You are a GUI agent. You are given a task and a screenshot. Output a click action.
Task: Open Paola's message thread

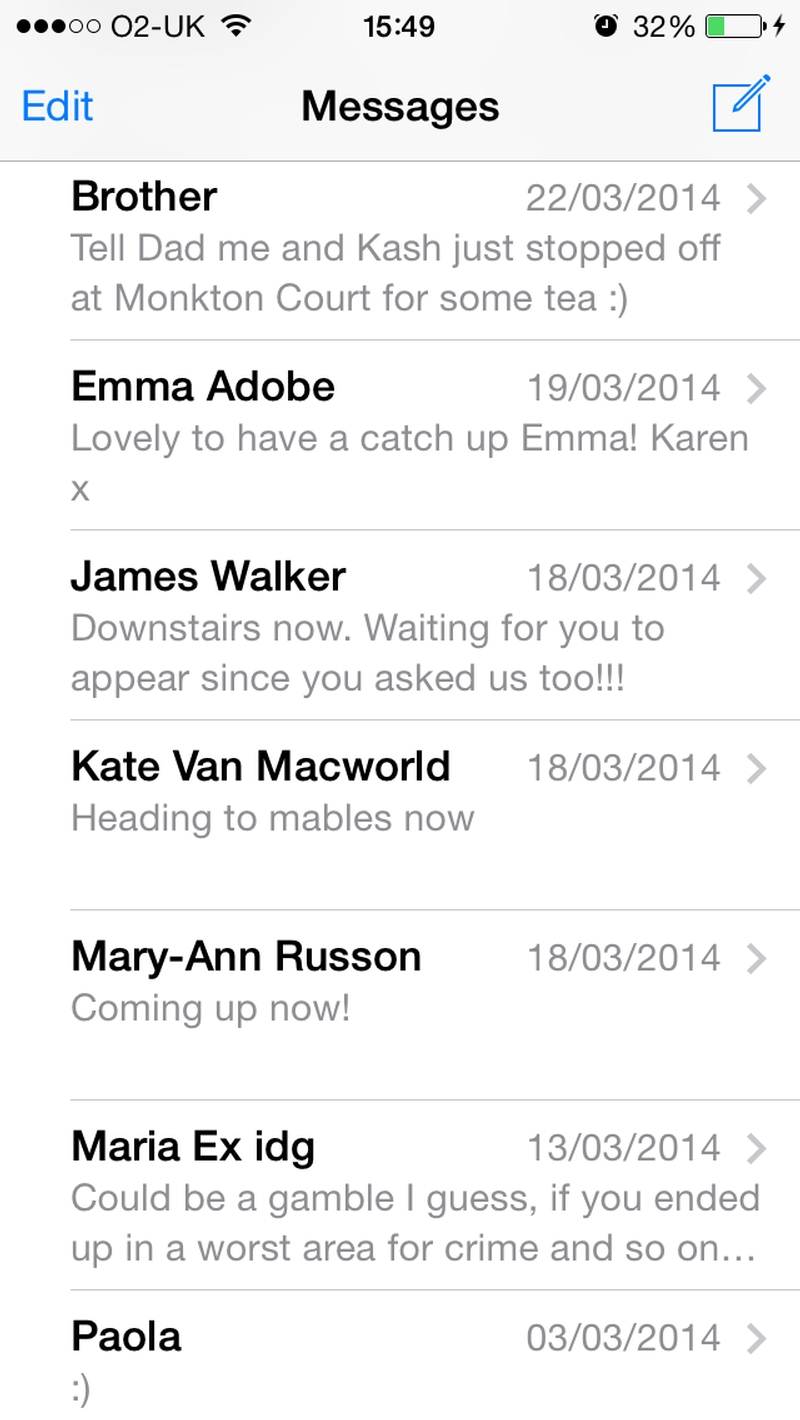[400, 1358]
